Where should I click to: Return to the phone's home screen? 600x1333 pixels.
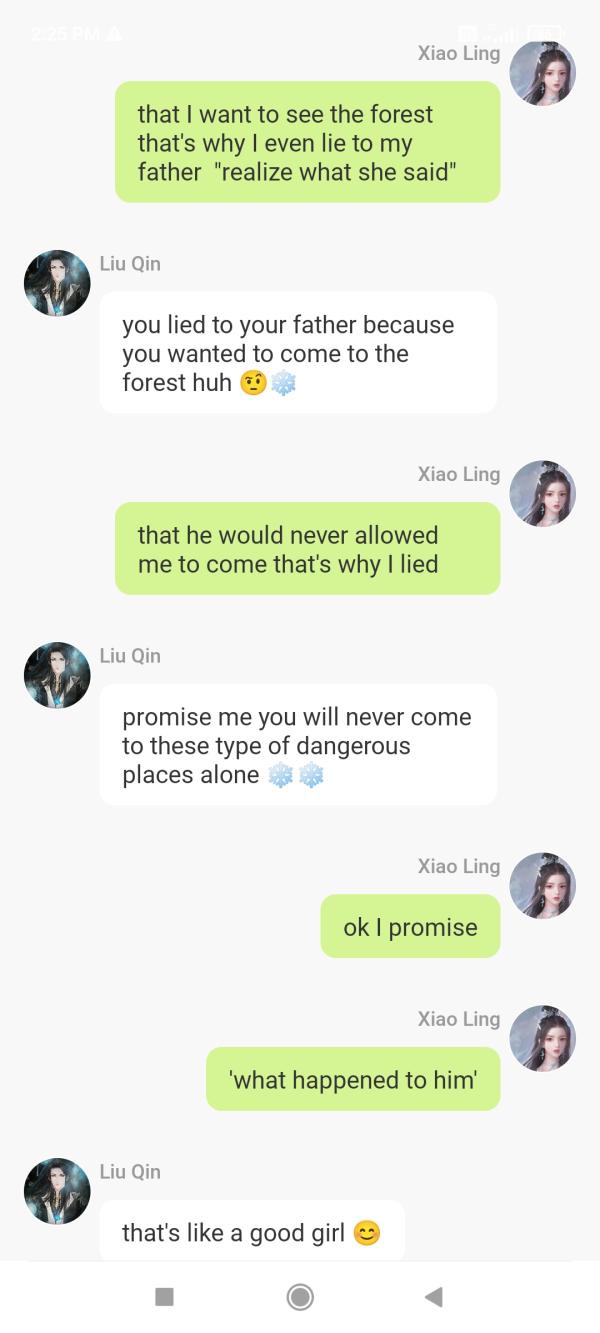coord(300,1297)
